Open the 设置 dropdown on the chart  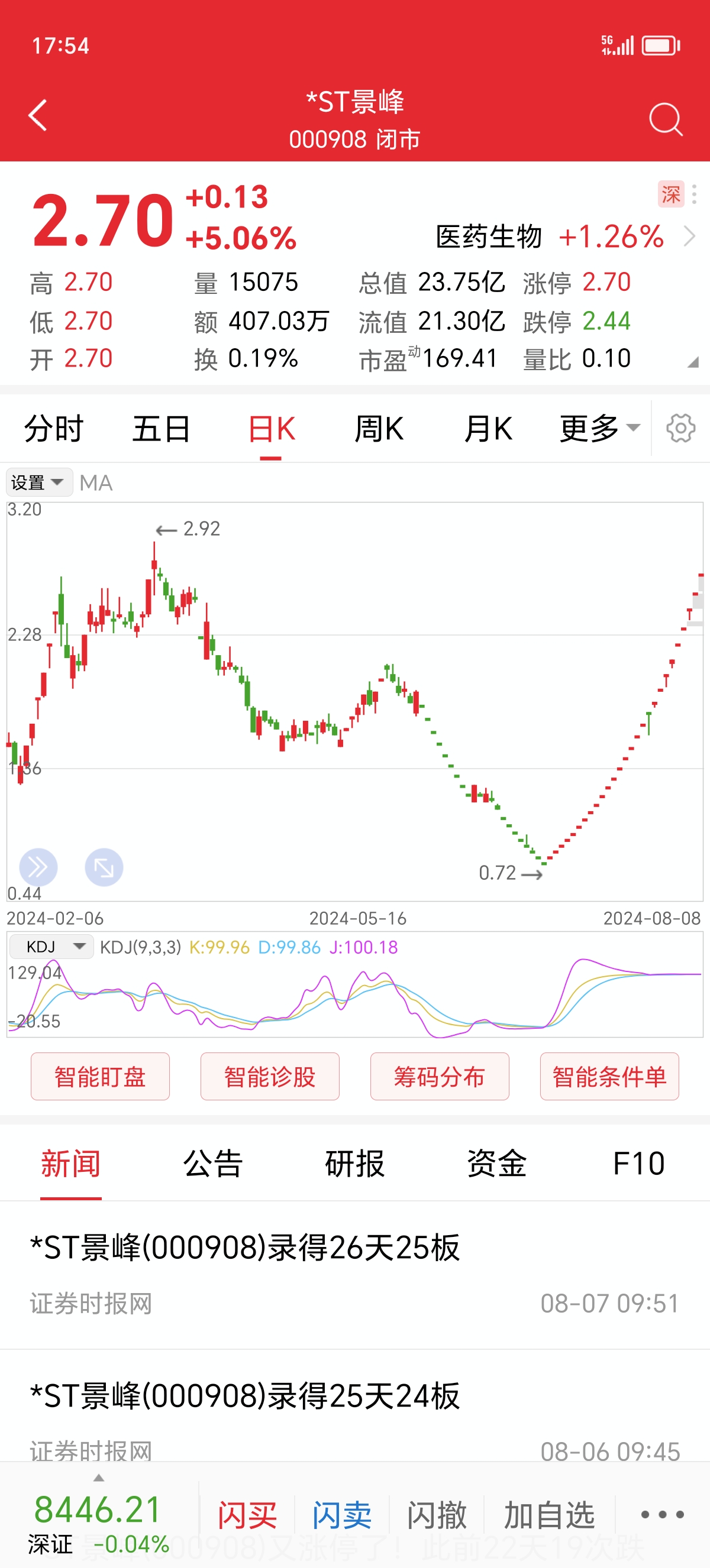click(39, 481)
